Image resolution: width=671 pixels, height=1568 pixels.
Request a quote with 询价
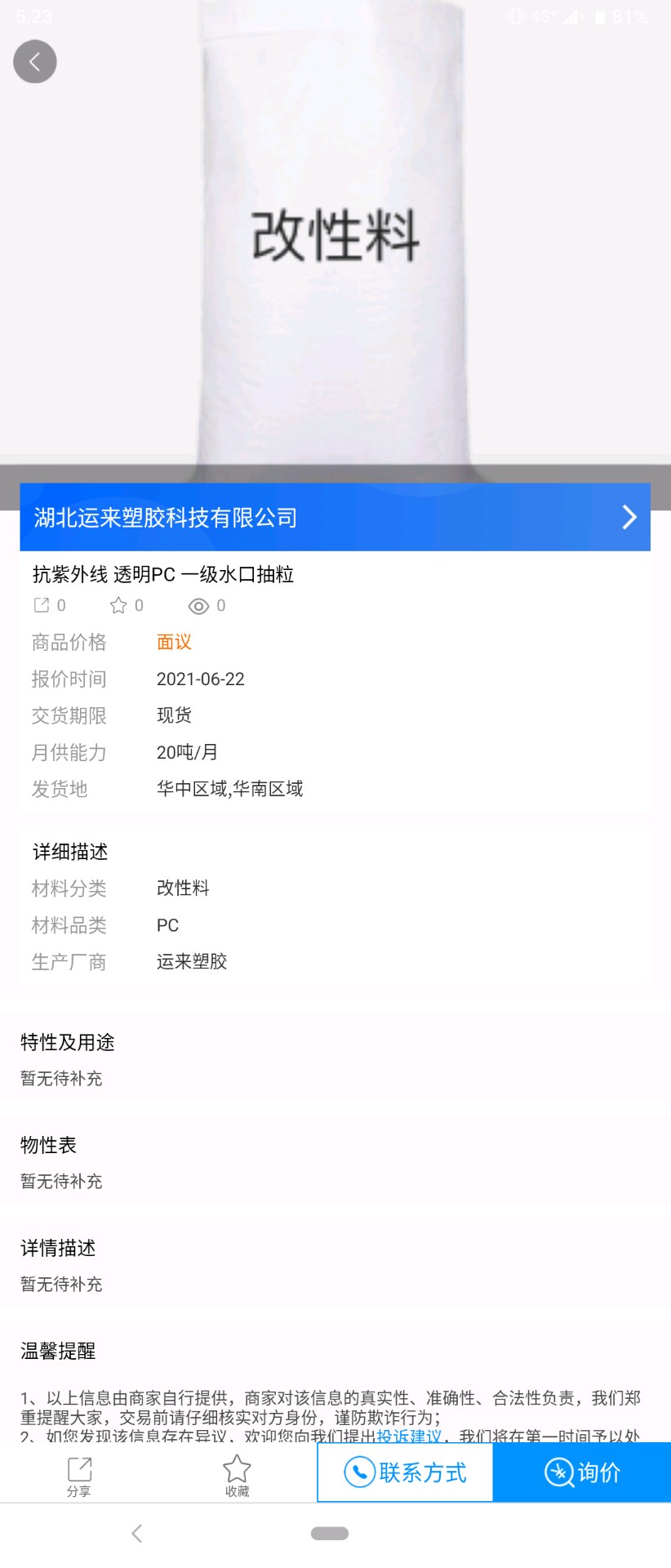click(x=582, y=1472)
